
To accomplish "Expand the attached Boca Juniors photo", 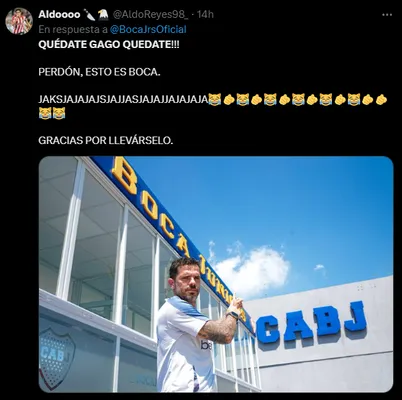I will tap(216, 274).
